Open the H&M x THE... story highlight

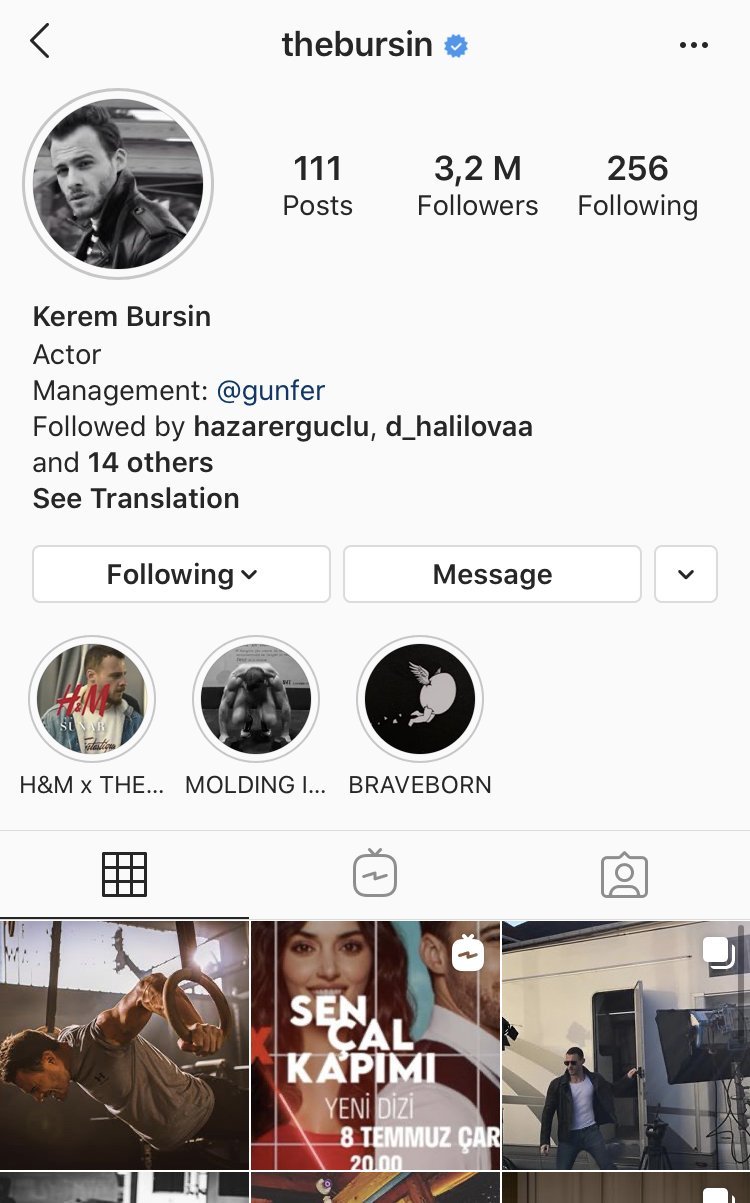point(92,699)
